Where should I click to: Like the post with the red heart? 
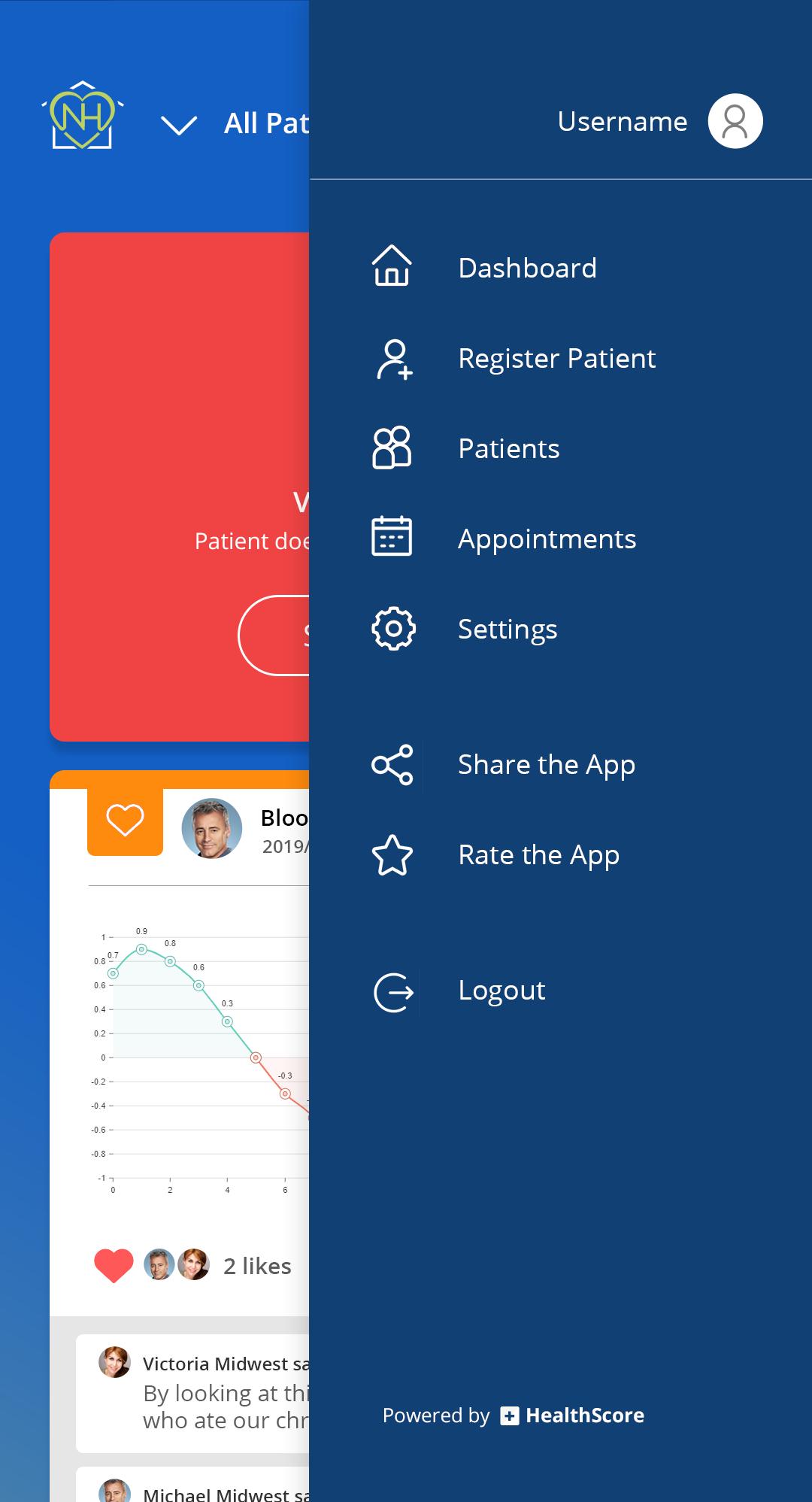tap(114, 1265)
